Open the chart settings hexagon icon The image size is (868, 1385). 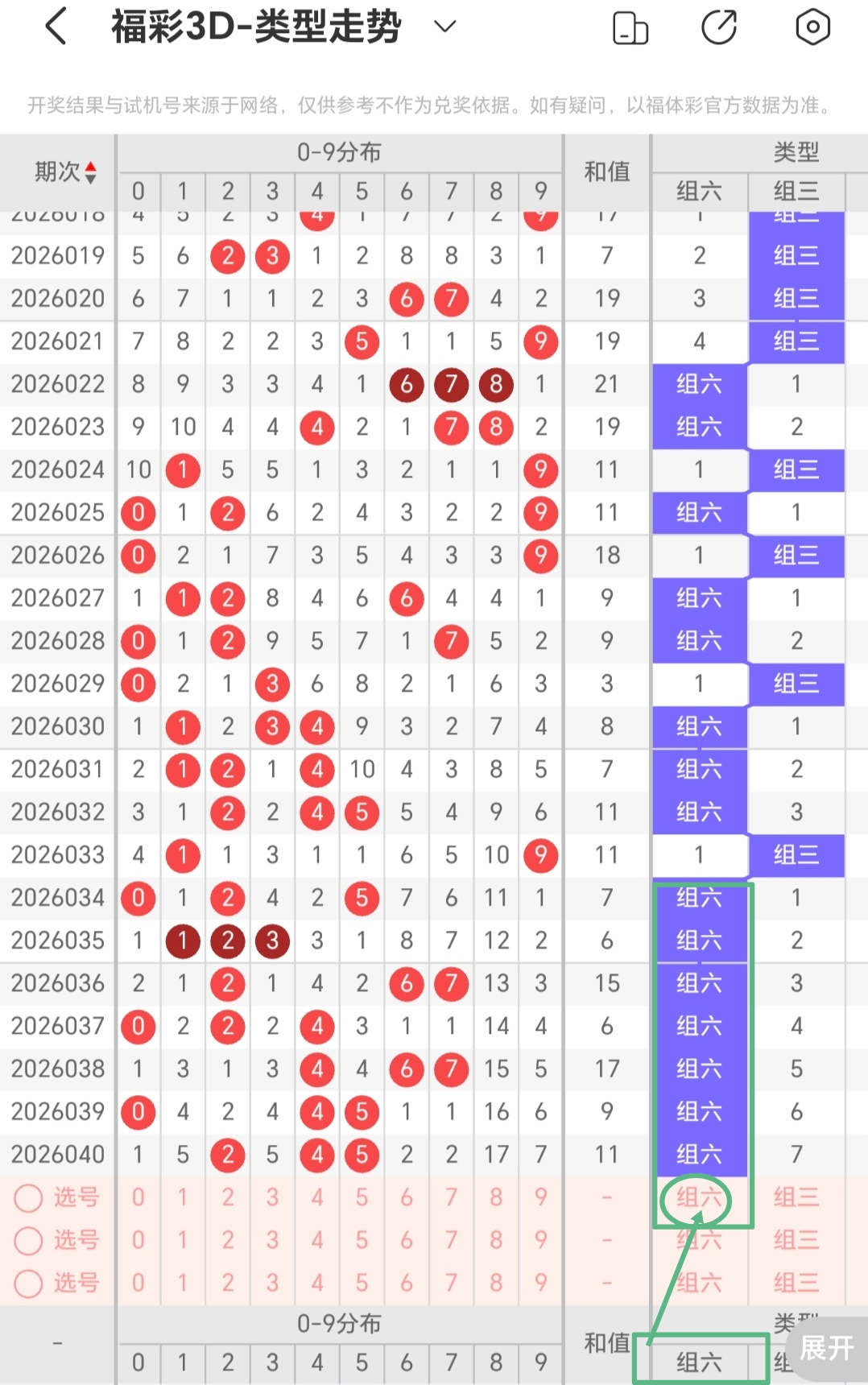click(812, 27)
